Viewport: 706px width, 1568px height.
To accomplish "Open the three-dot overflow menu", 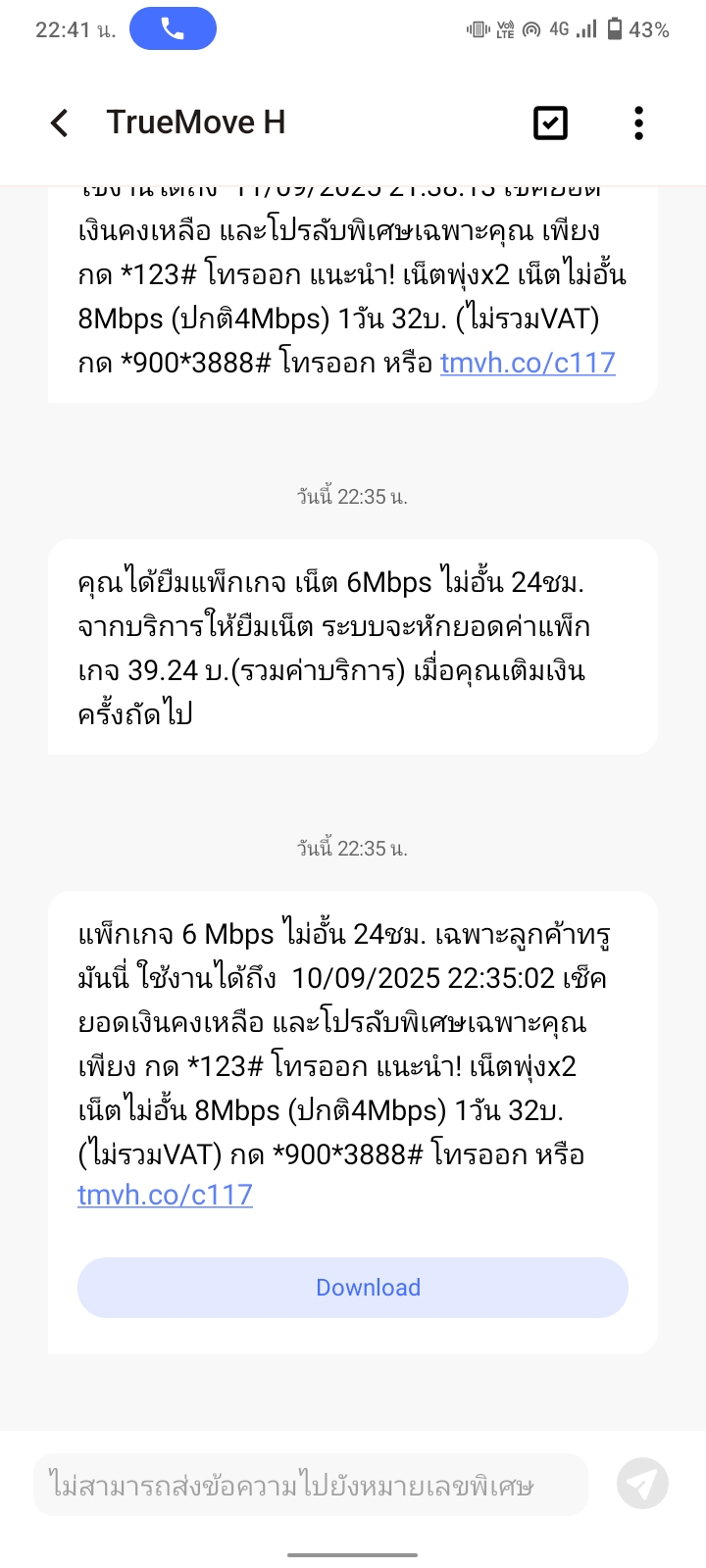I will coord(638,123).
